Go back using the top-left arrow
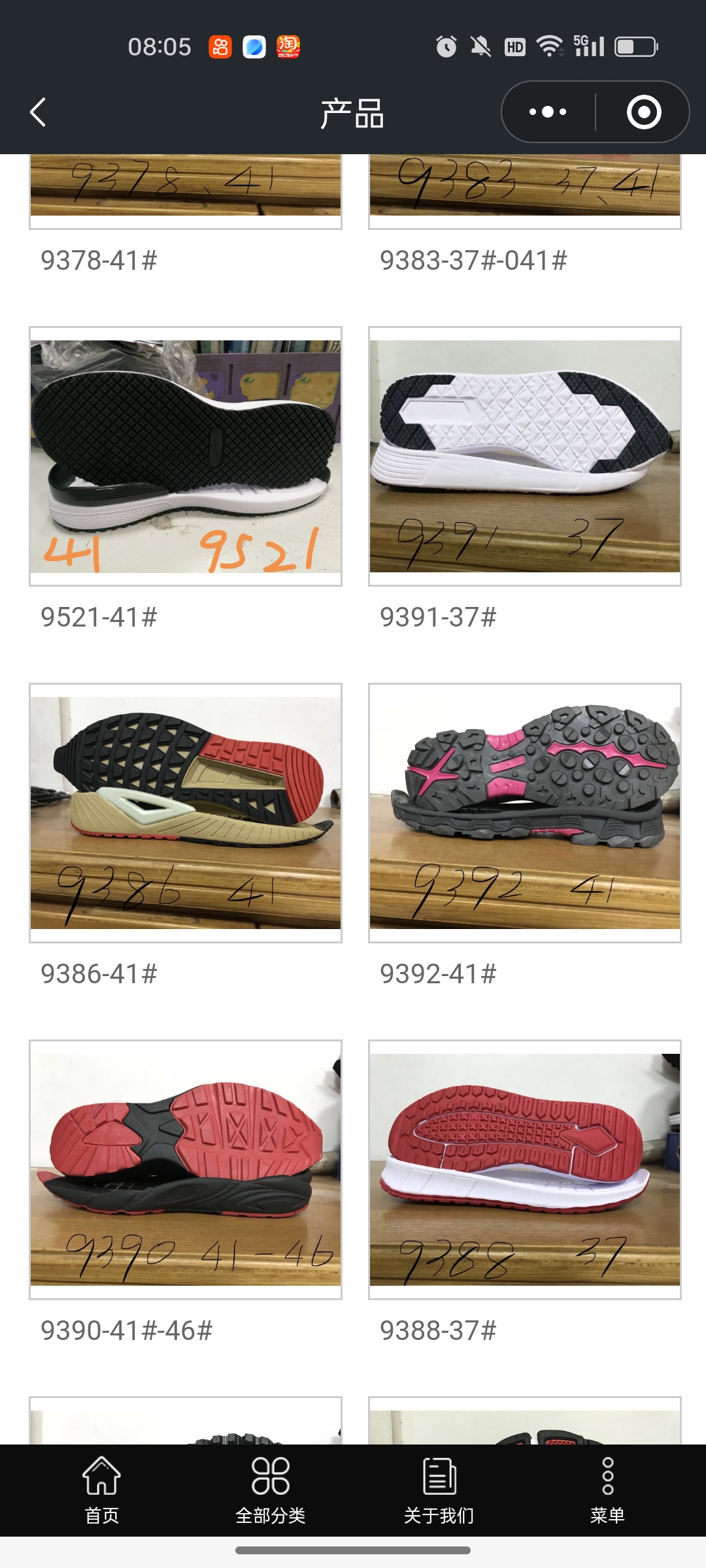 [38, 112]
